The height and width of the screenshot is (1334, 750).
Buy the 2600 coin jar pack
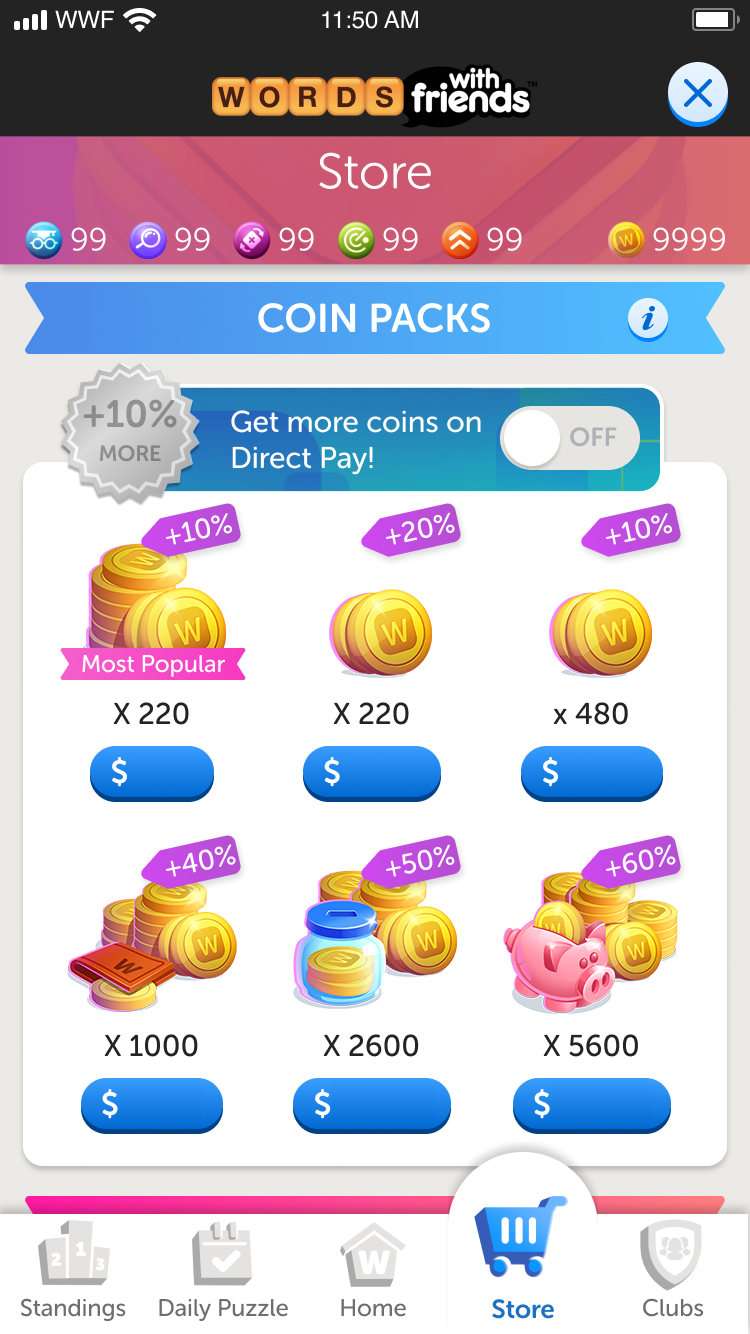coord(371,1105)
